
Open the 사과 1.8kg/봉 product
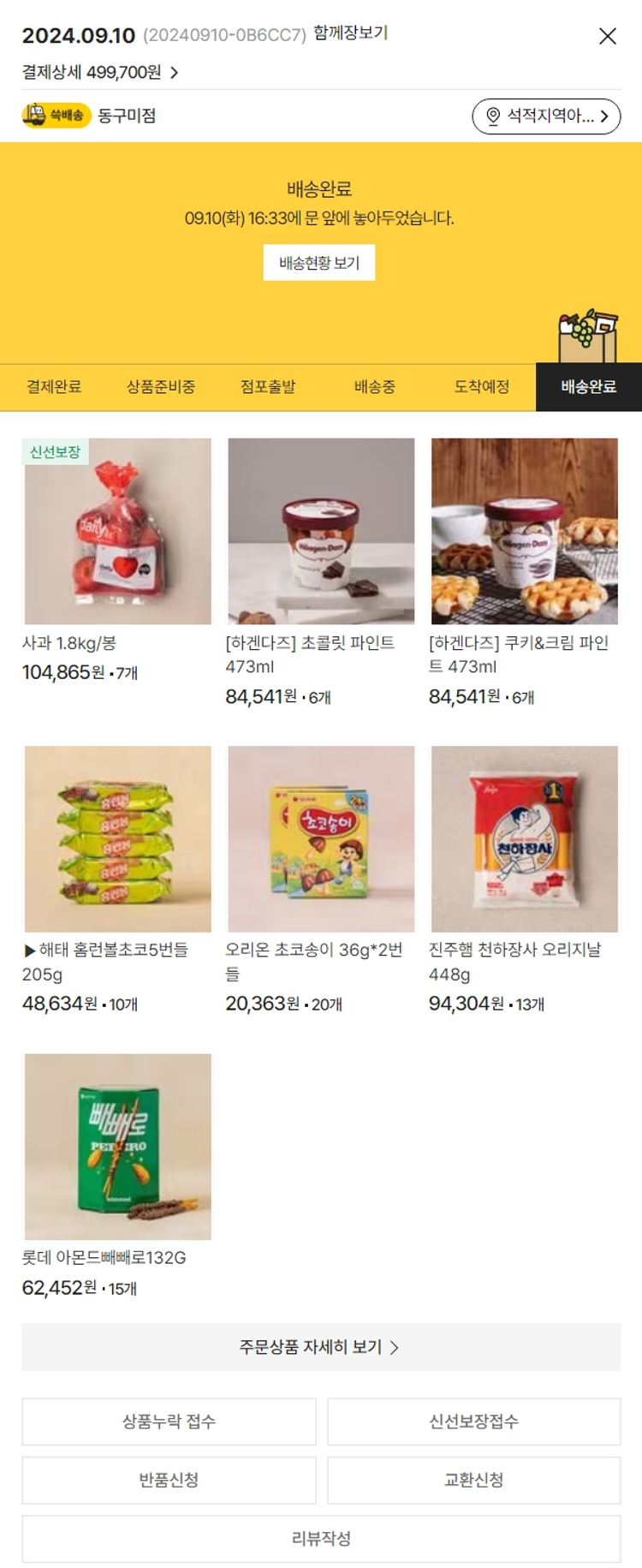[117, 531]
